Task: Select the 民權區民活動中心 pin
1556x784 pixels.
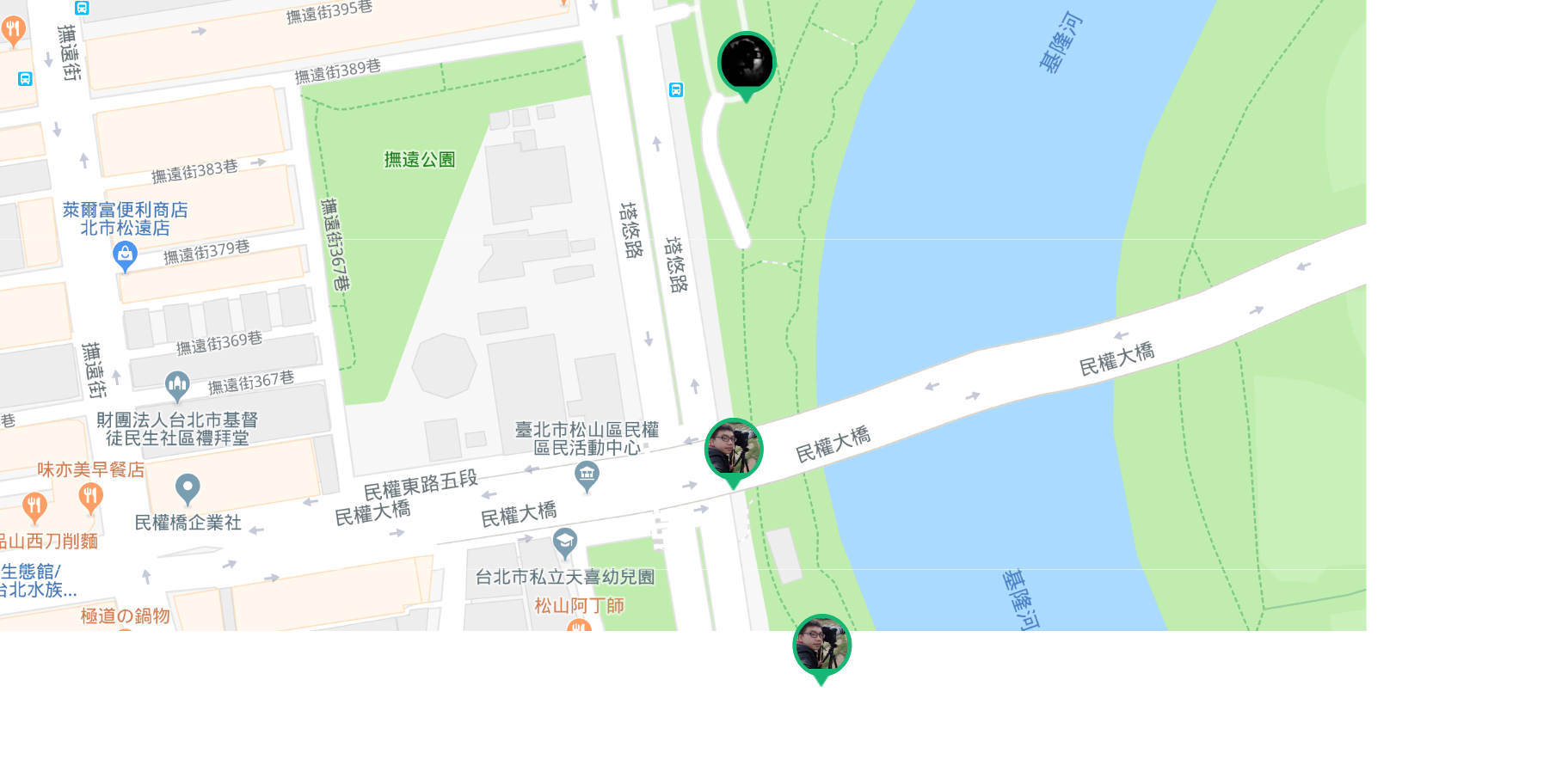Action: tap(587, 475)
